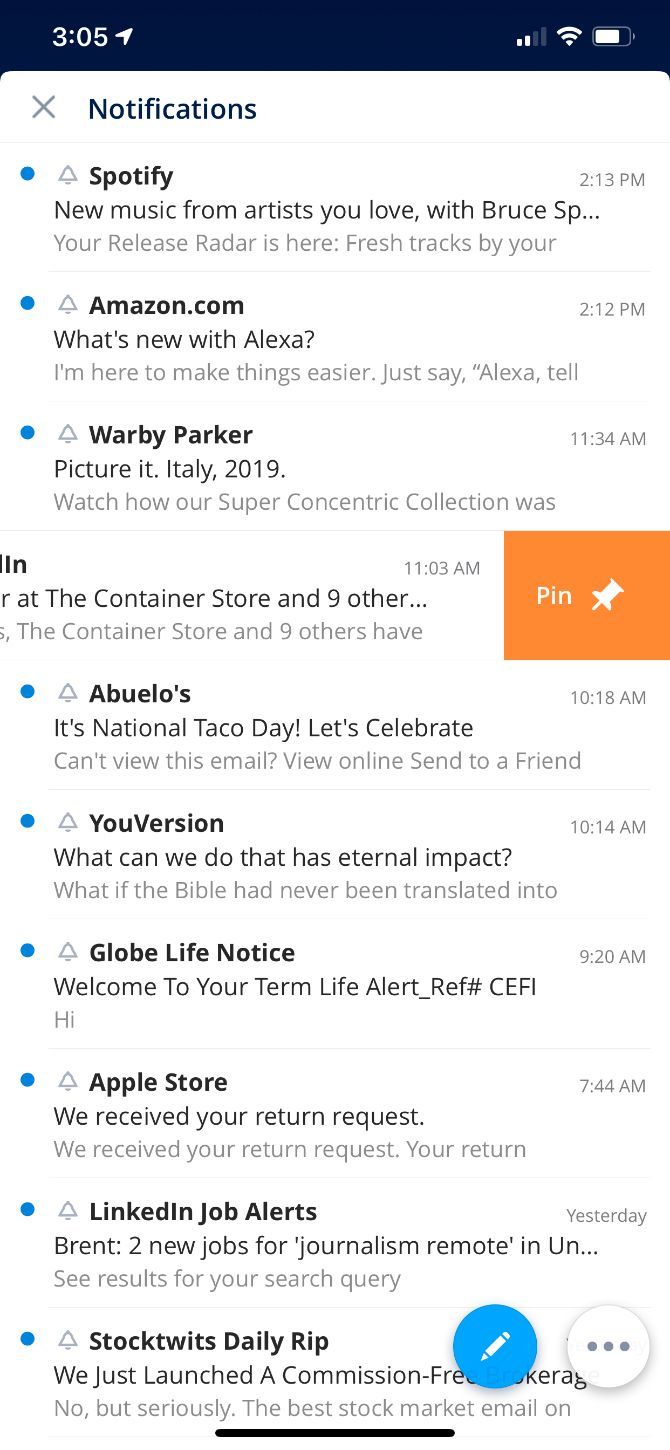Screen dimensions: 670x1450
Task: Close the Notifications screen
Action: pos(43,107)
